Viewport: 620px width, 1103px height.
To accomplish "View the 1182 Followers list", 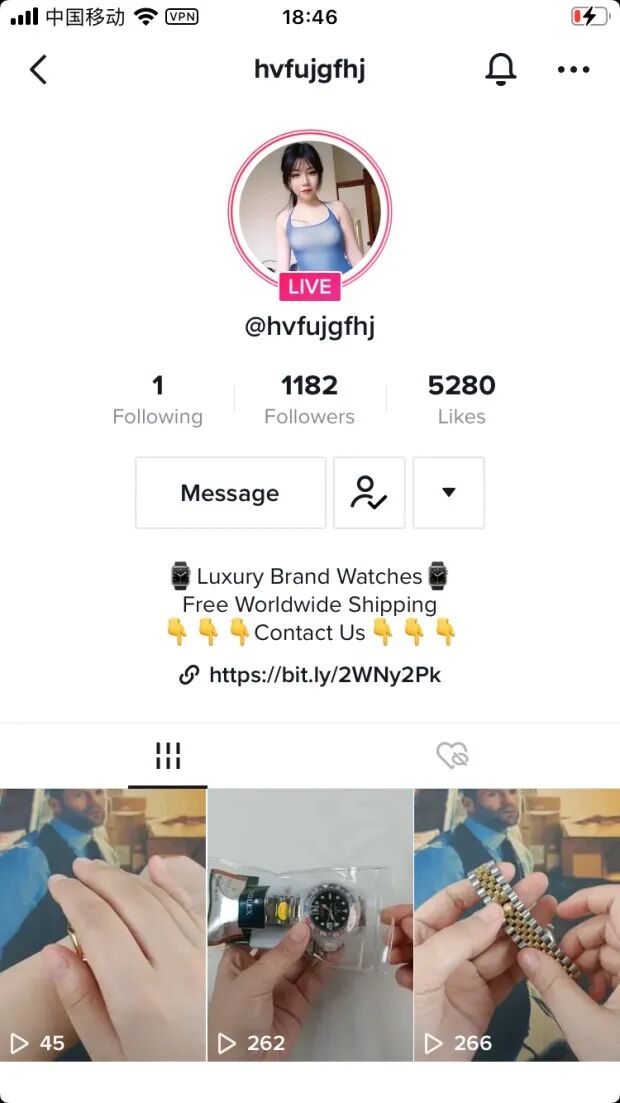I will (309, 399).
